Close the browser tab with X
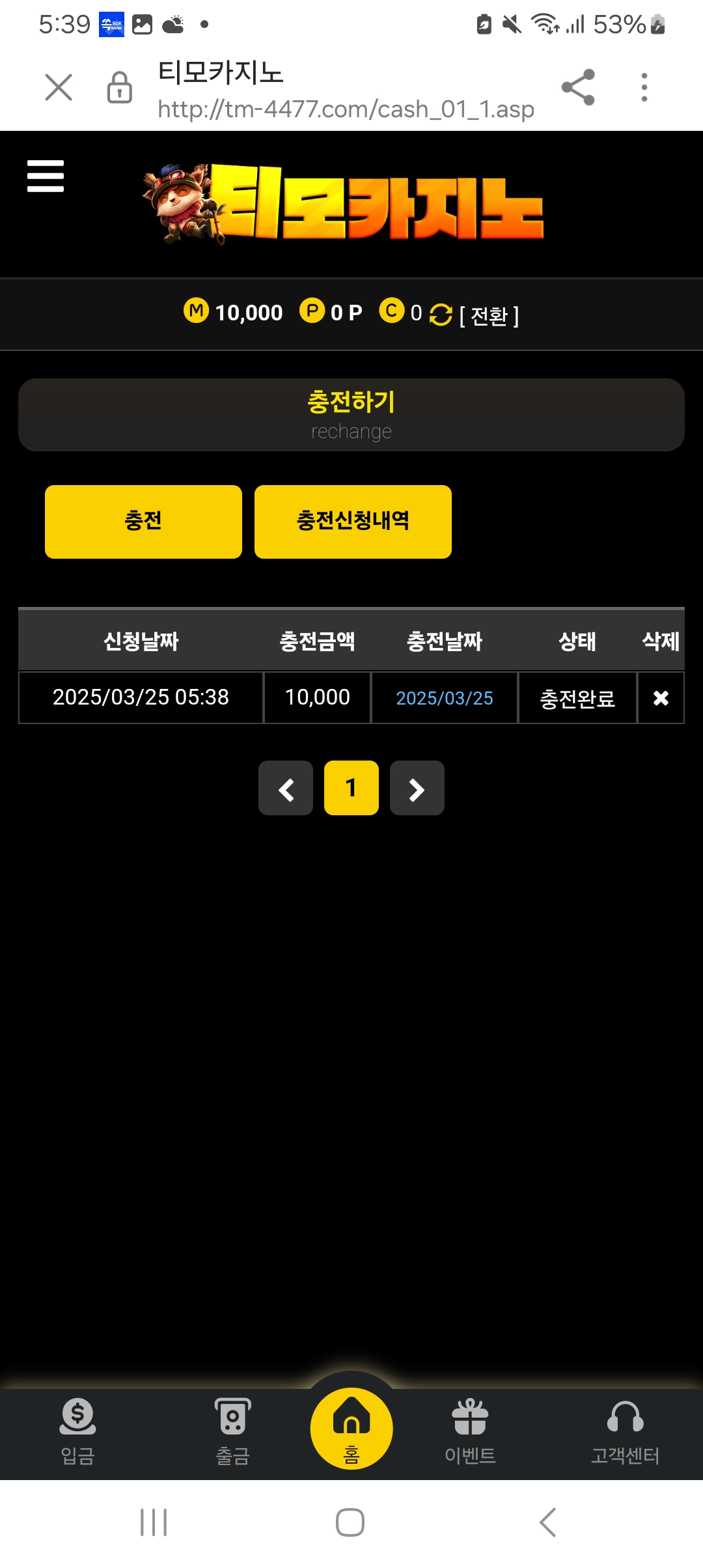This screenshot has width=703, height=1568. tap(59, 87)
